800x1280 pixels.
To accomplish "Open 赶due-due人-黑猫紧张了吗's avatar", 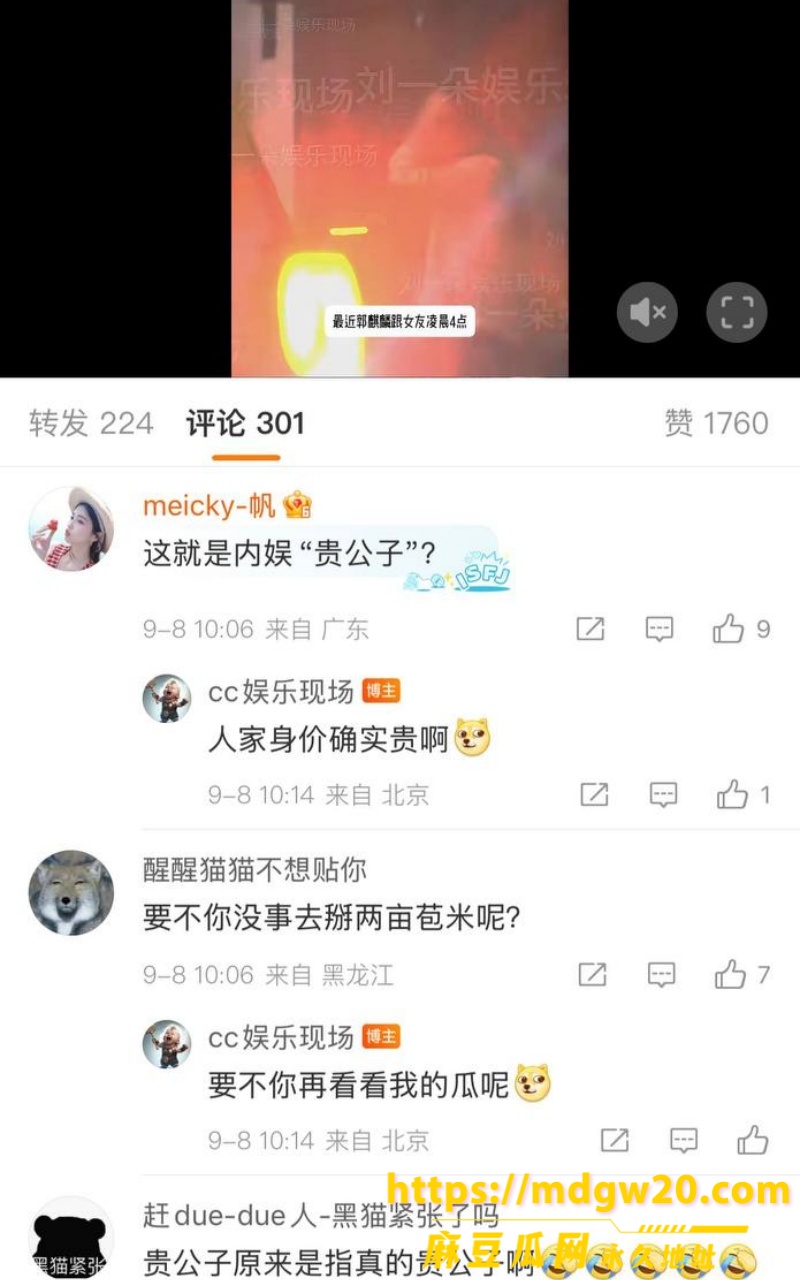I will coord(70,1240).
